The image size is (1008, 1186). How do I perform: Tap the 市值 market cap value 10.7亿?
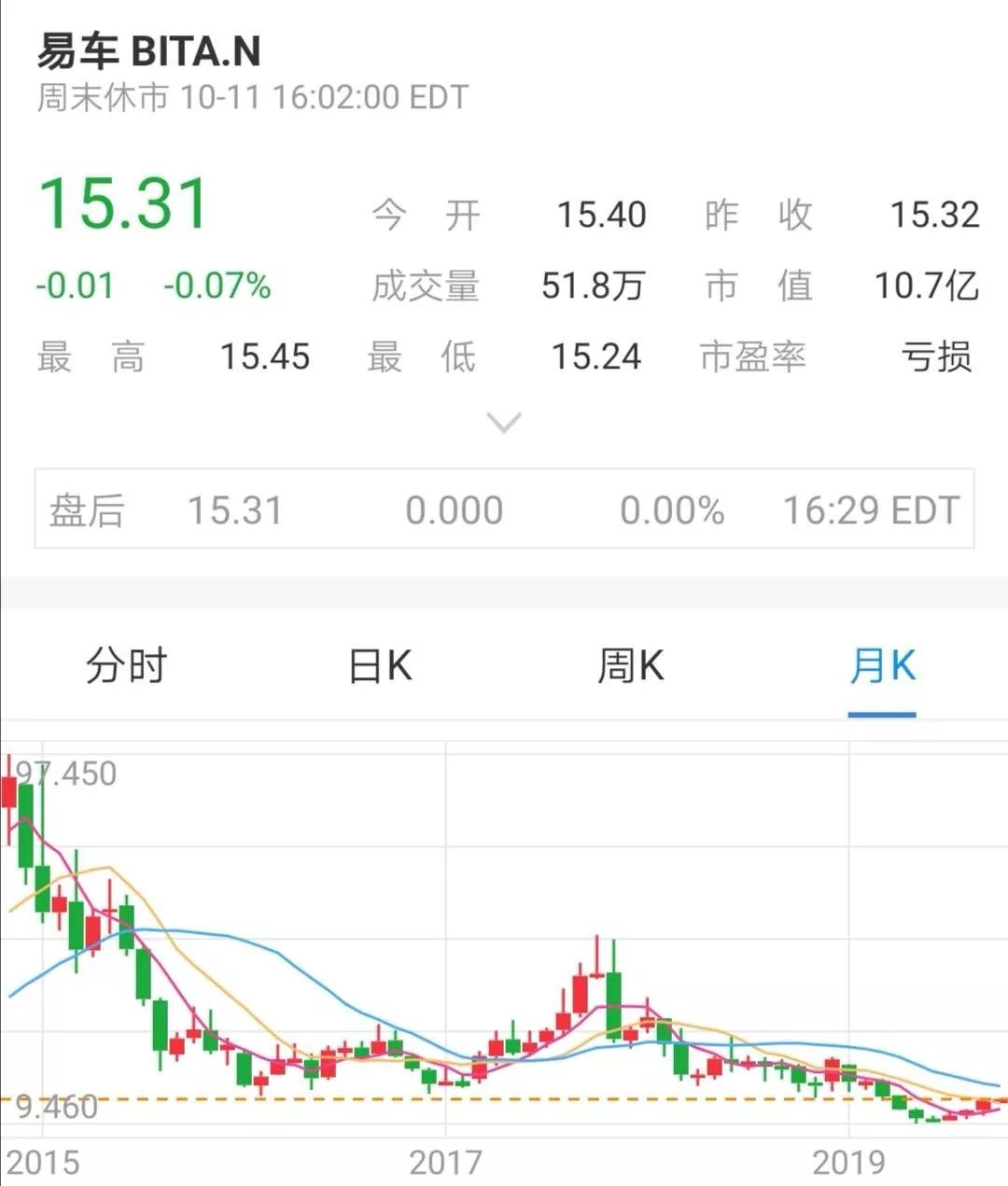pyautogui.click(x=927, y=286)
